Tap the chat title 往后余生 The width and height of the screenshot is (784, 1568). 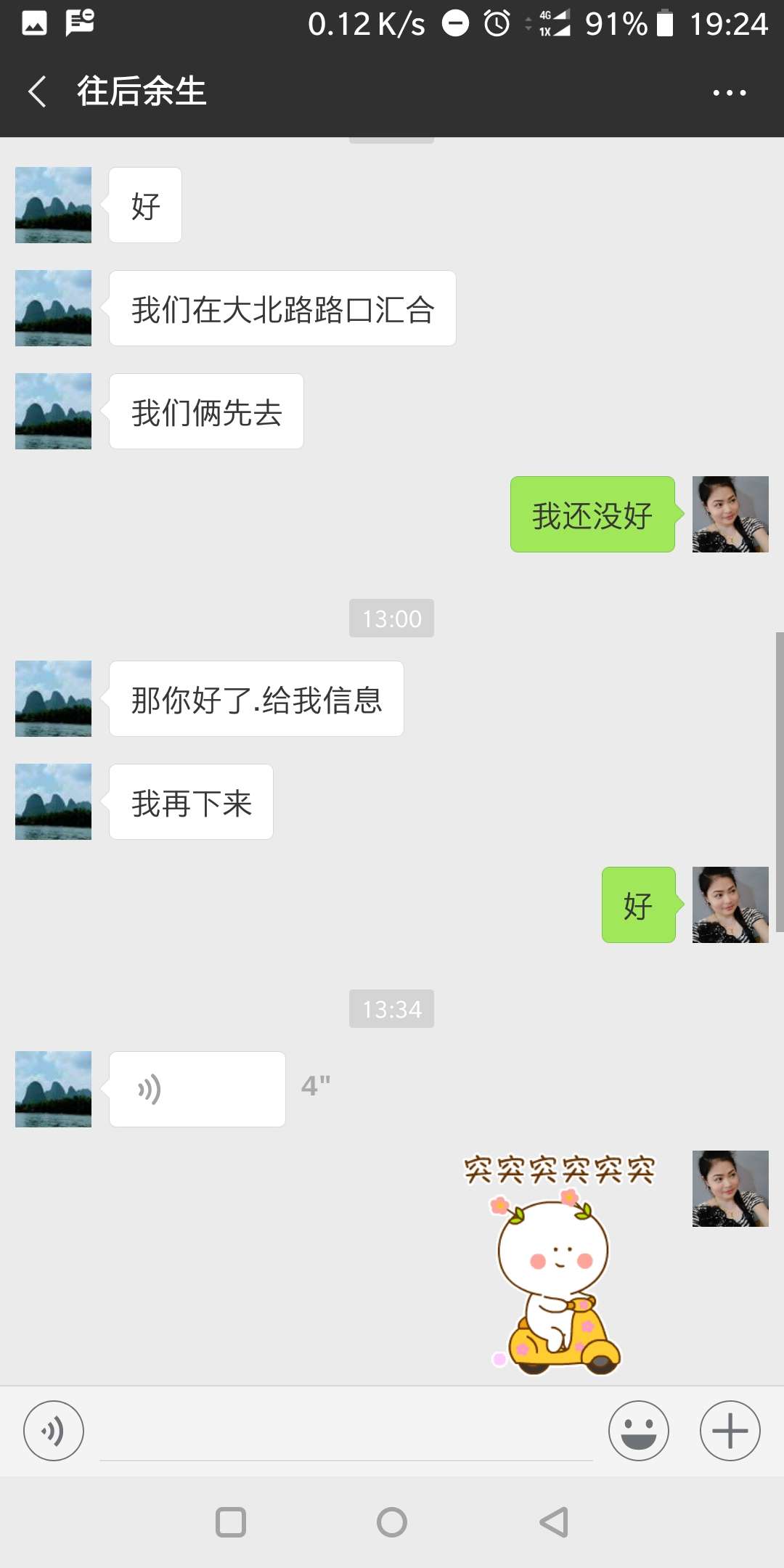click(x=142, y=91)
